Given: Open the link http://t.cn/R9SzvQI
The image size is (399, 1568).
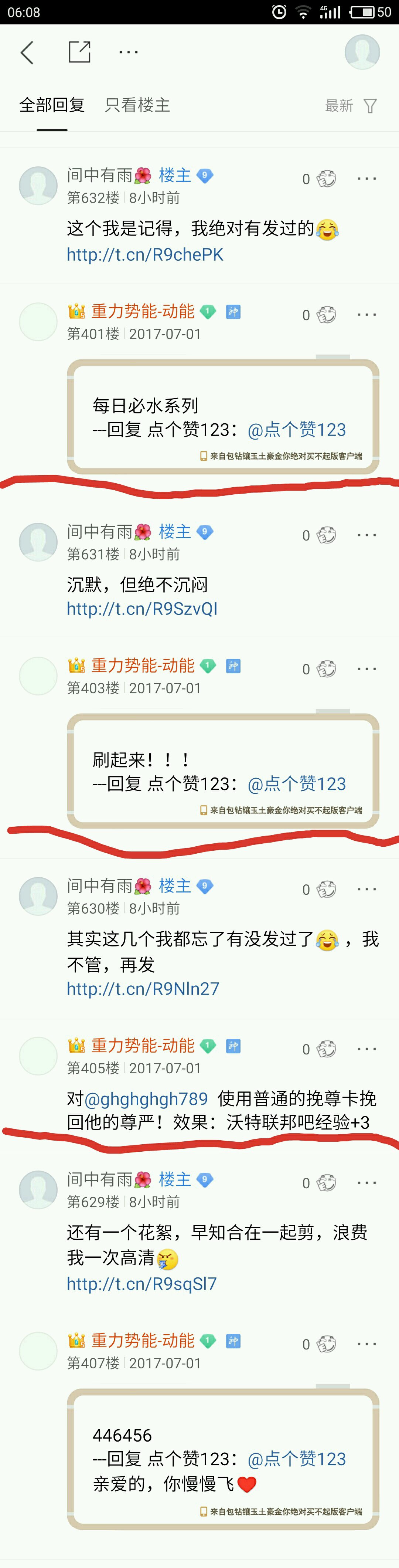Looking at the screenshot, I should [142, 609].
